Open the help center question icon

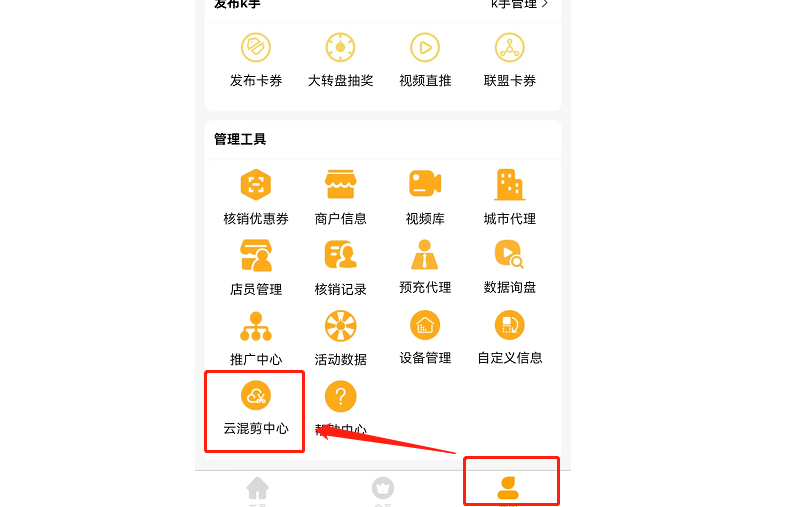pyautogui.click(x=340, y=397)
